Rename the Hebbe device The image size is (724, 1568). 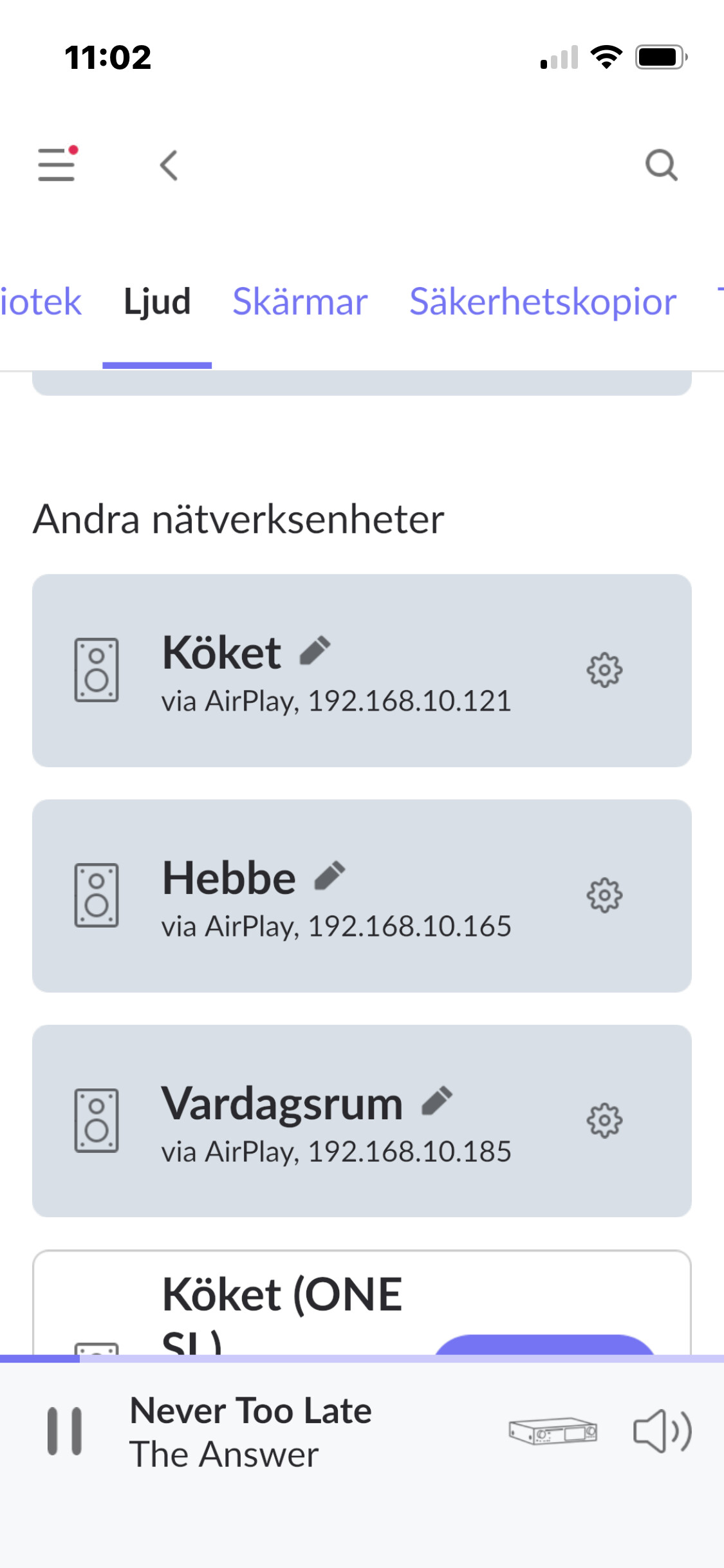pos(330,875)
